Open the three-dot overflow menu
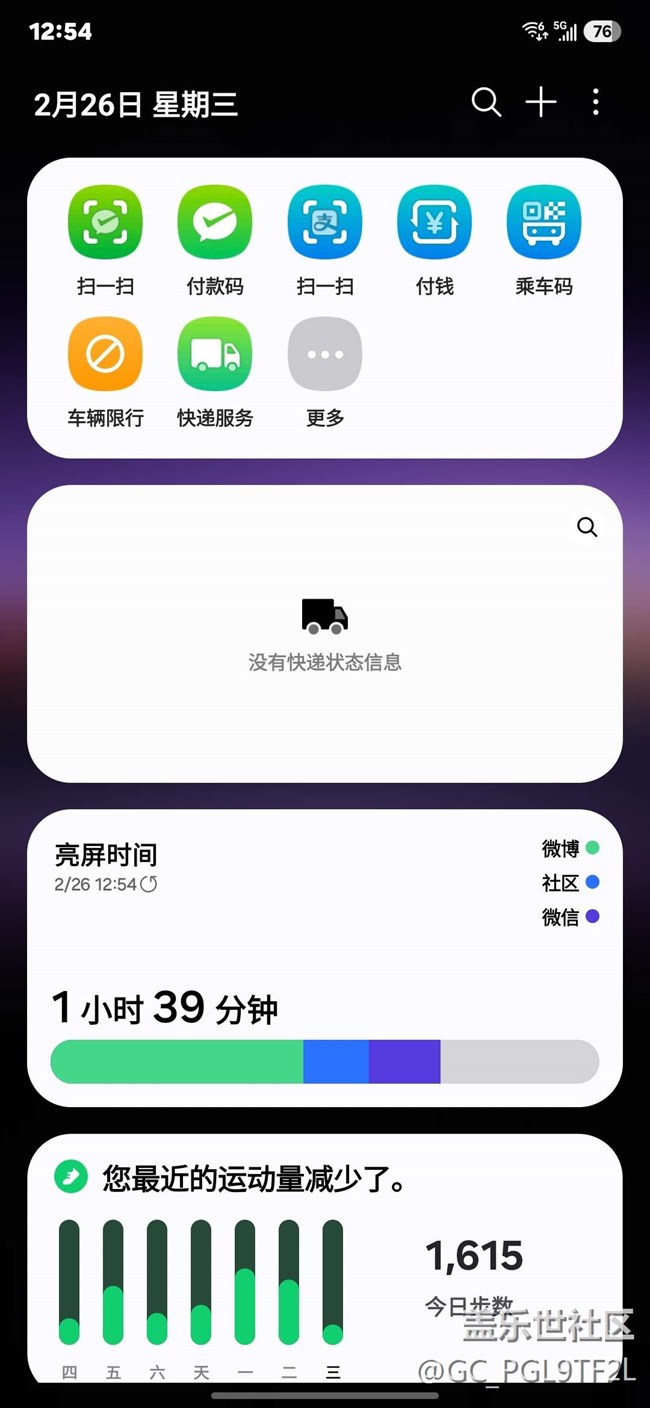Screen dimensions: 650x1408 [x=596, y=102]
